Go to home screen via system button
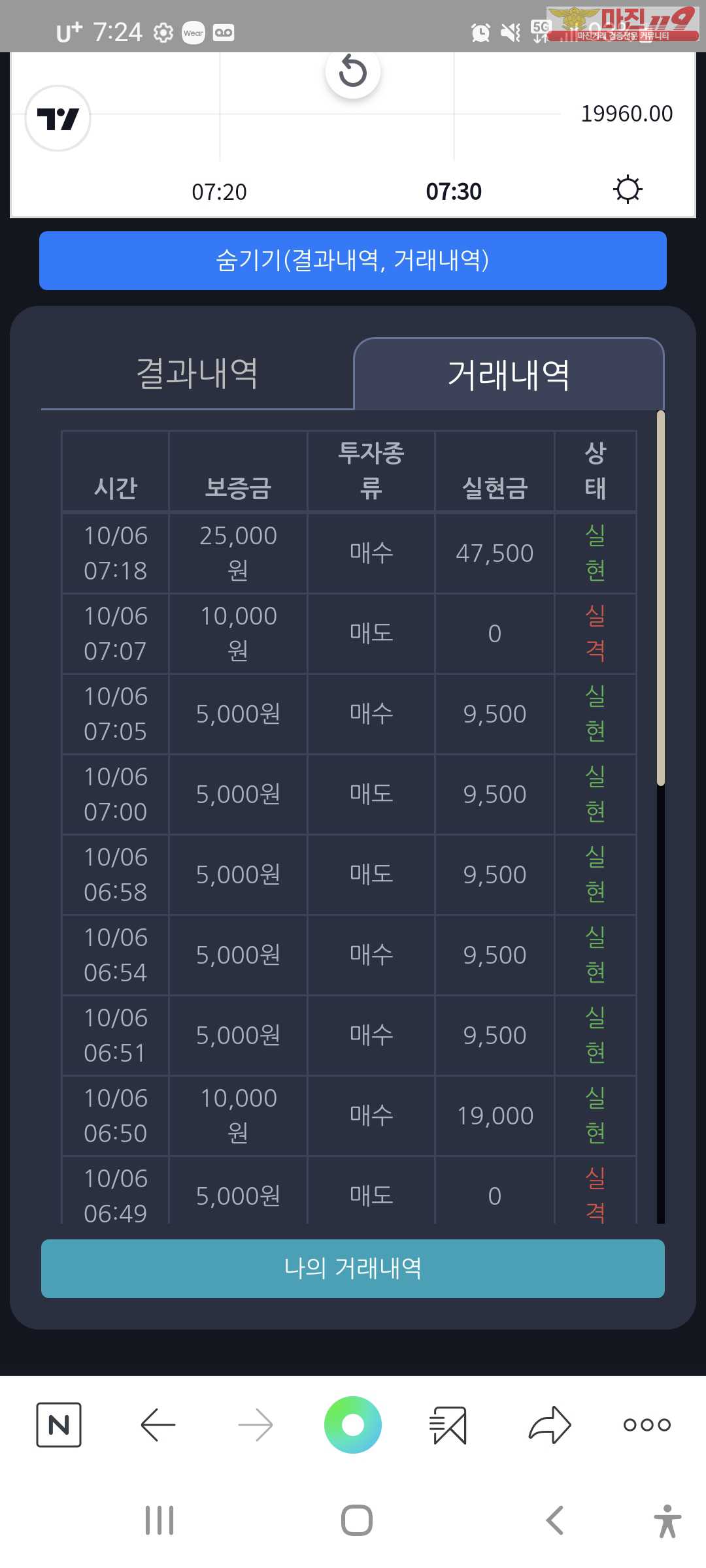The width and height of the screenshot is (706, 1568). point(357,1520)
